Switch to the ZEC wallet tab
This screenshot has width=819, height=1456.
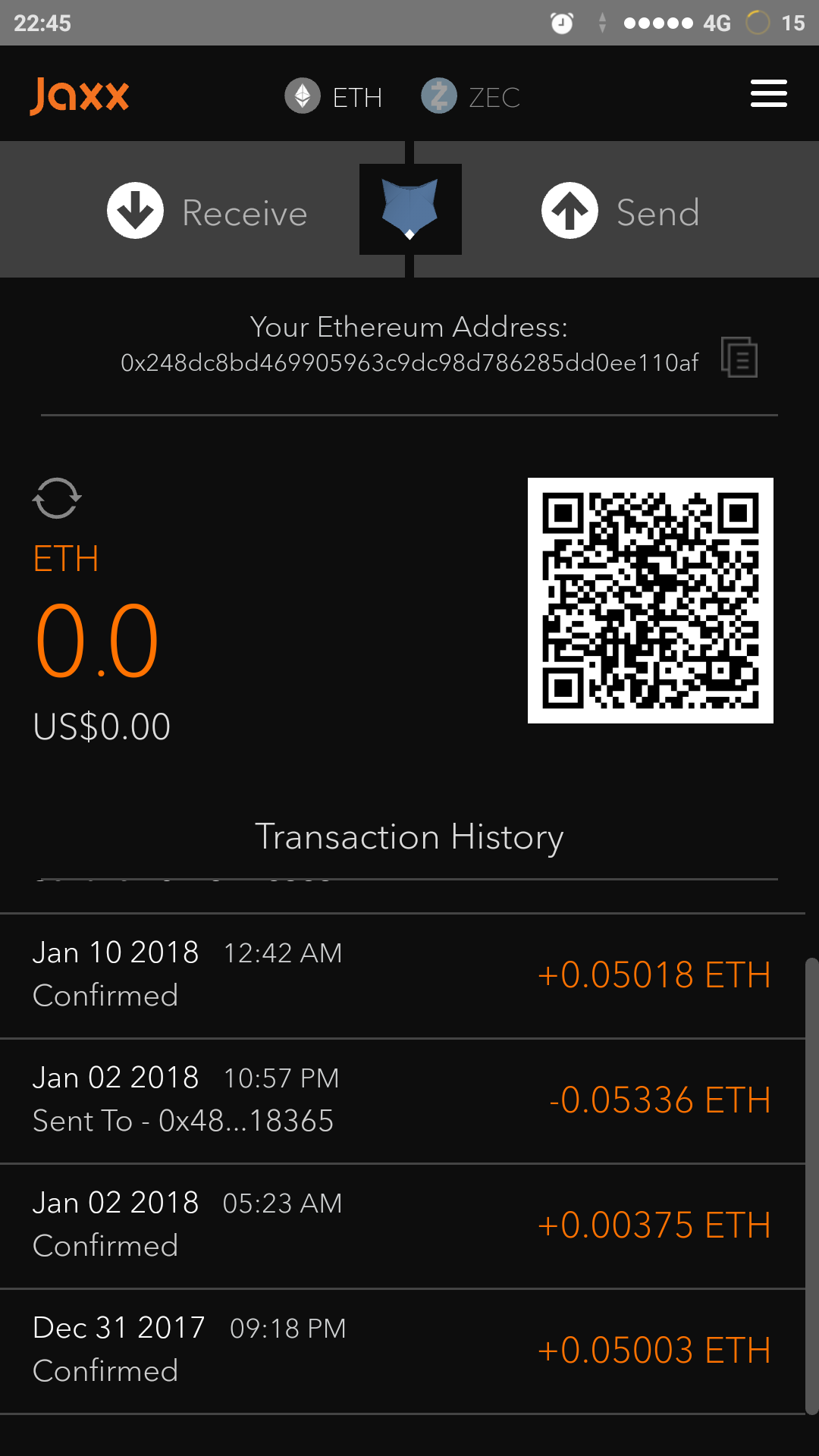point(471,97)
